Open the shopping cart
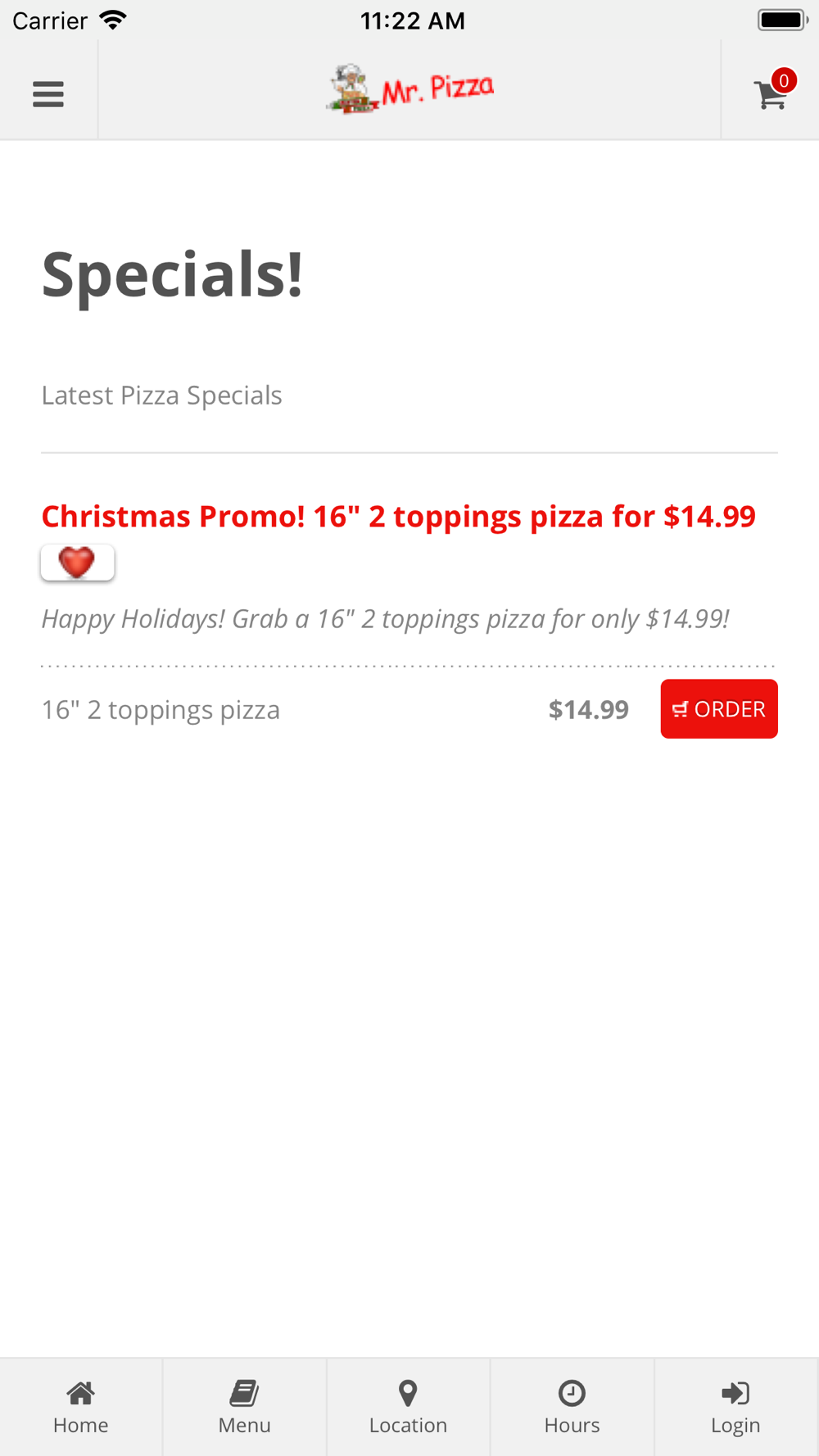This screenshot has height=1456, width=819. 771,92
